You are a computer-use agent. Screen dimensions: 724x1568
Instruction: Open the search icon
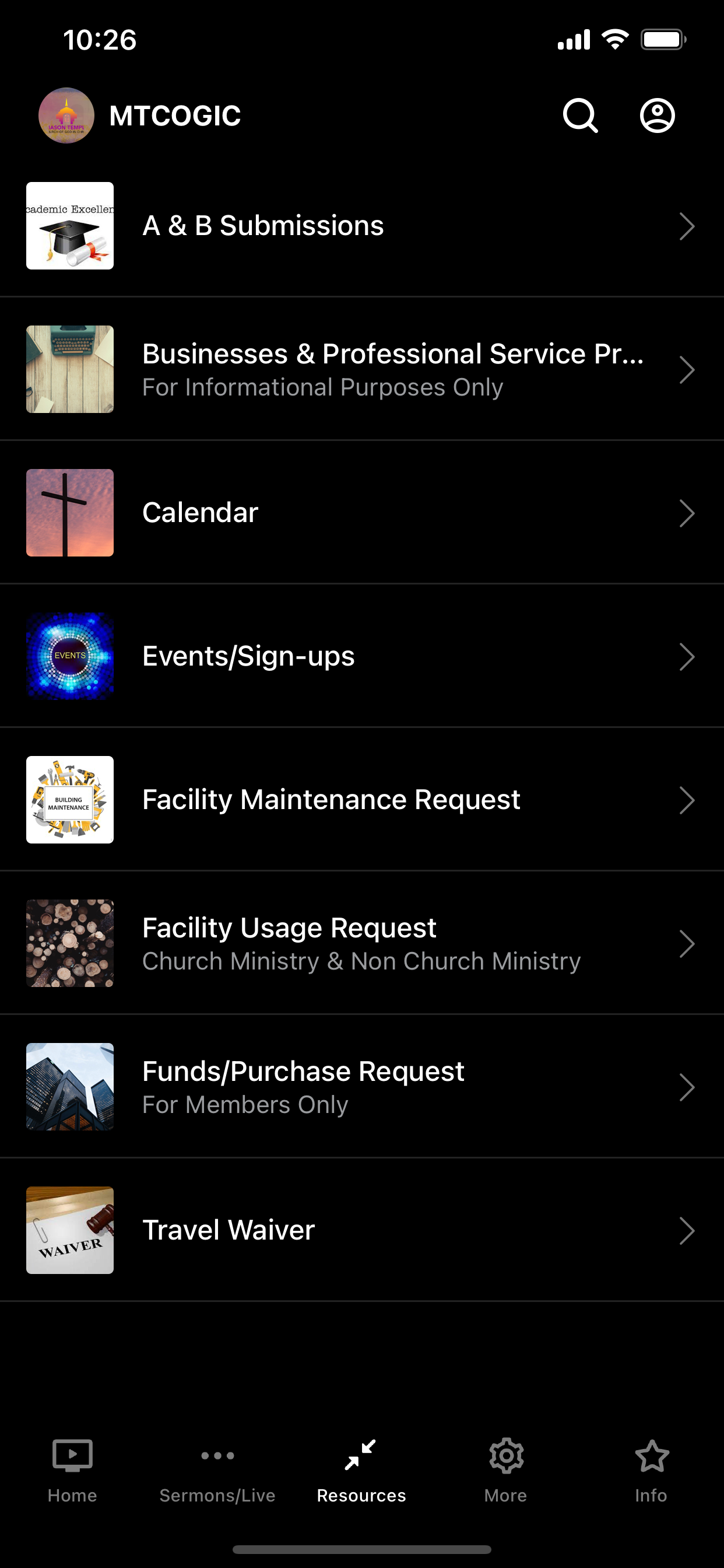(x=580, y=116)
